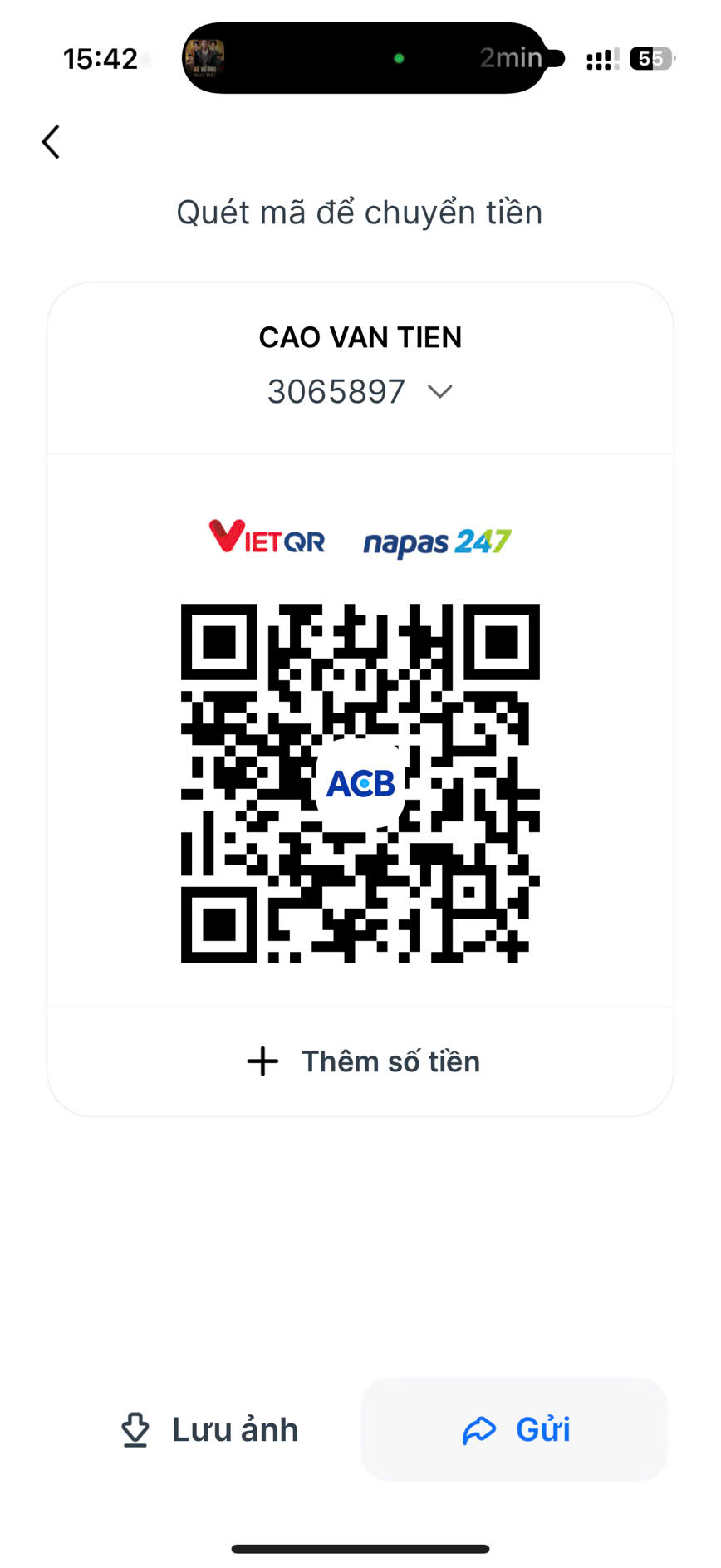The image size is (721, 1568).
Task: Tap Thêm số tiền to add amount
Action: pos(363,1061)
